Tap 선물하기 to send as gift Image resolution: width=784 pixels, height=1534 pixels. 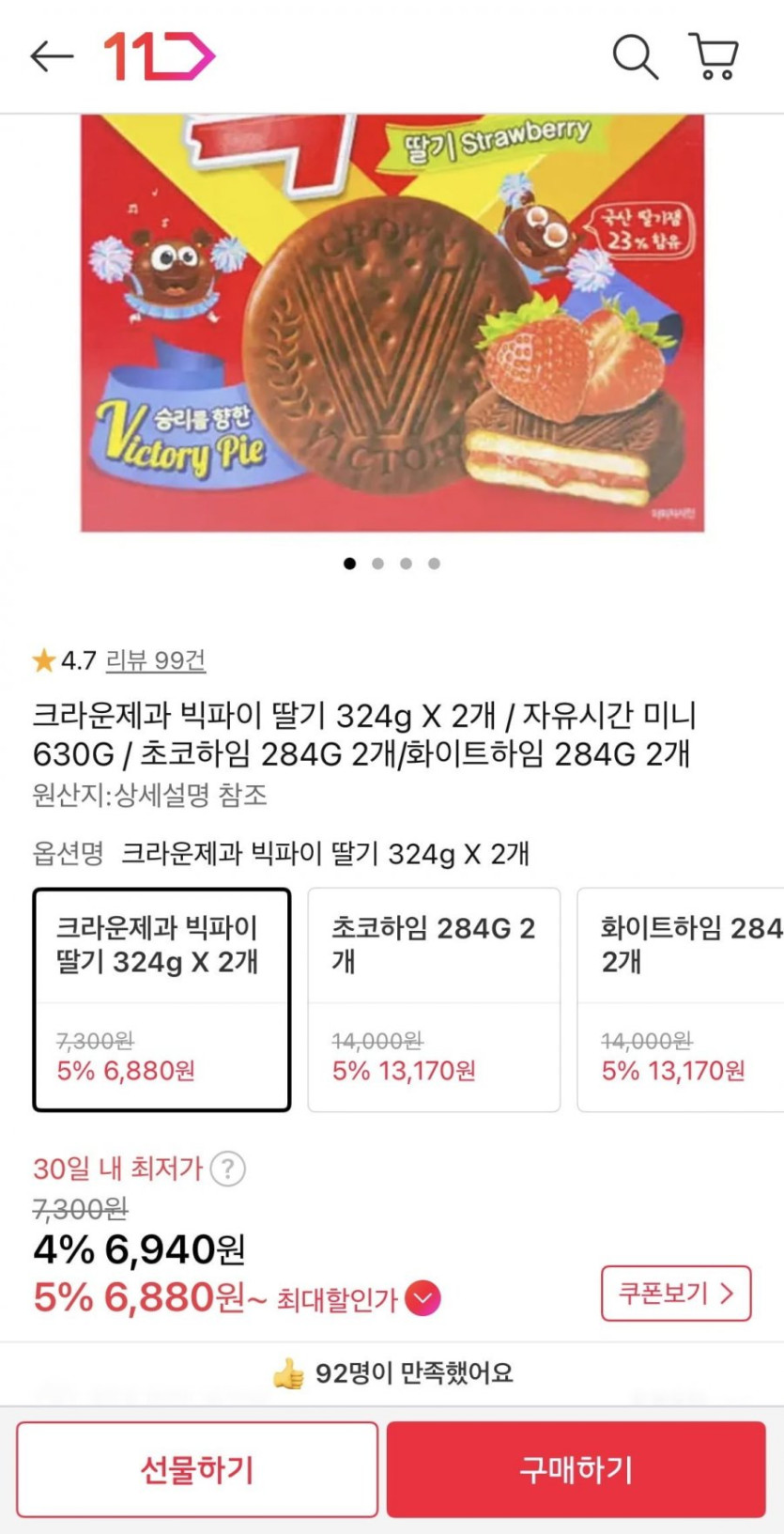[197, 1469]
